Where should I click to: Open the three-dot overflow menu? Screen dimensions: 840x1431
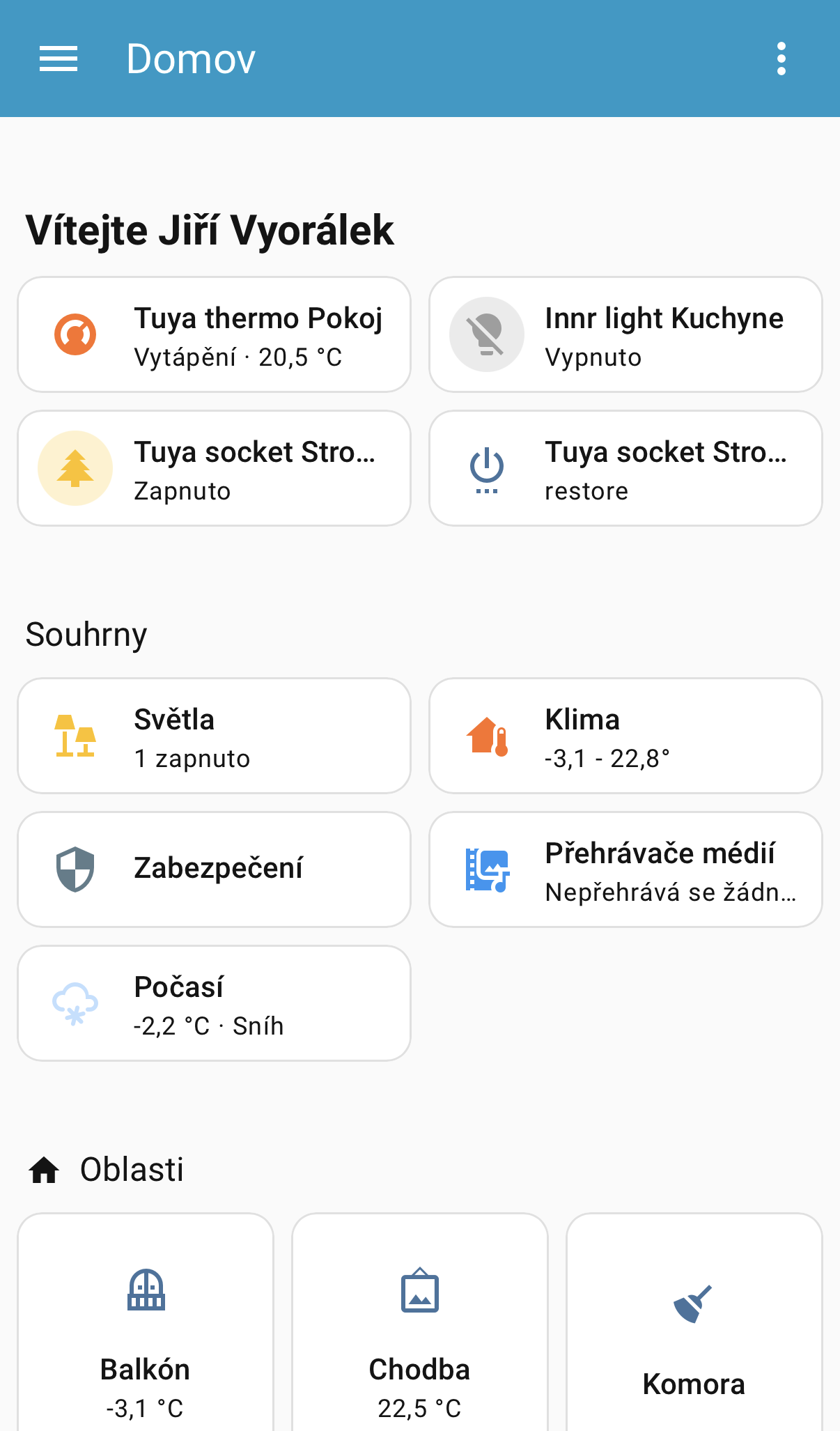(x=781, y=58)
